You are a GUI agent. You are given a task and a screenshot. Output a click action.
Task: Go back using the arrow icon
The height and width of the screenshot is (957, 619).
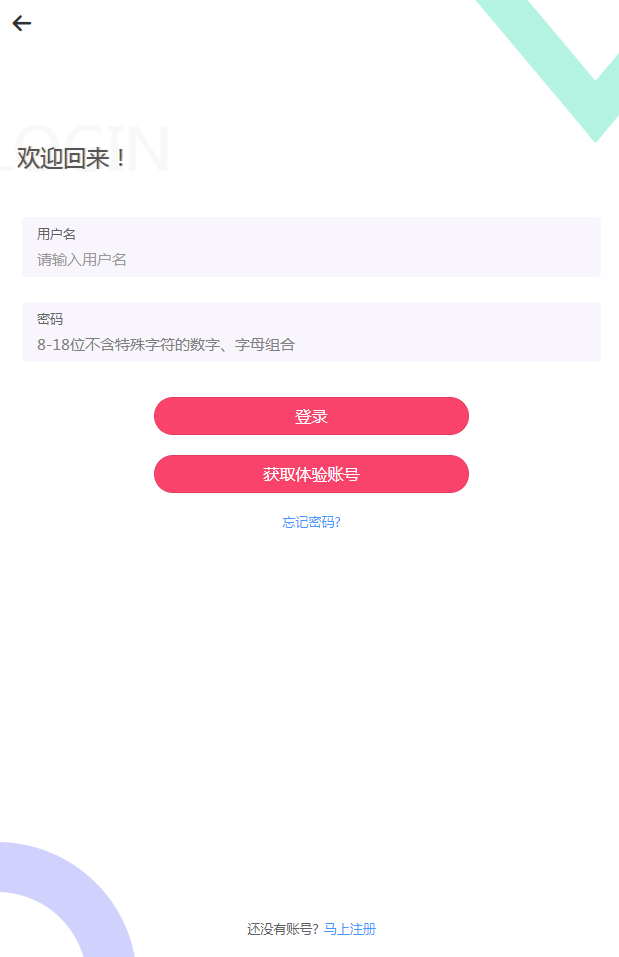(x=22, y=24)
